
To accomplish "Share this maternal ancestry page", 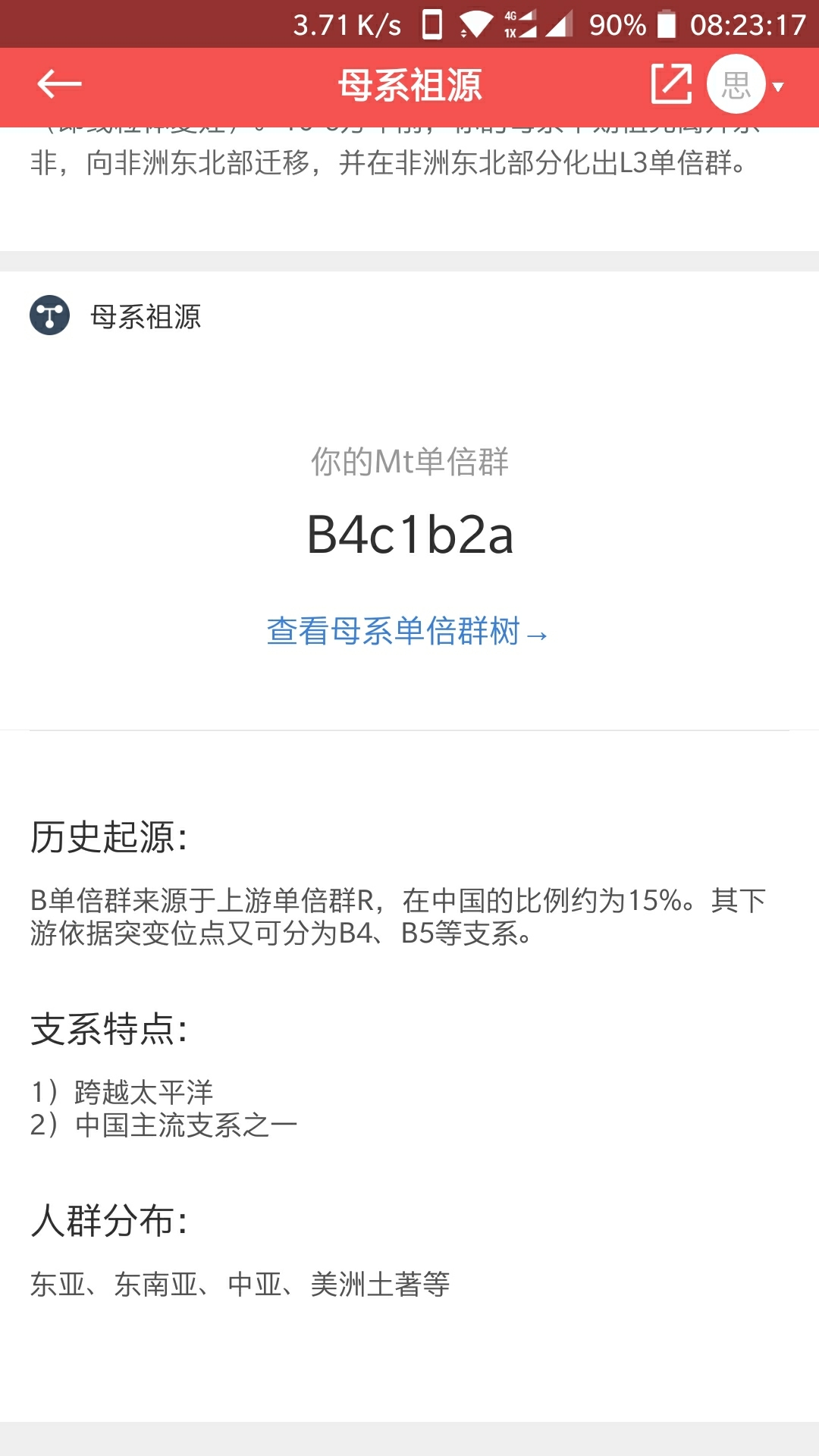I will point(671,83).
